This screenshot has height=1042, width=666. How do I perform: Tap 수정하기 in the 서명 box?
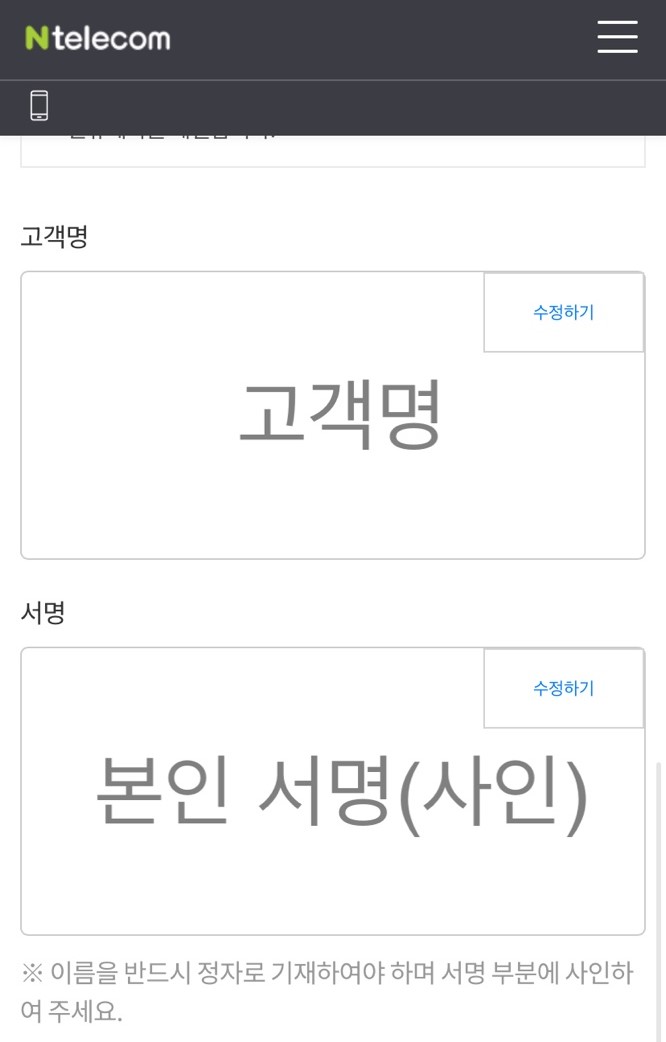(x=564, y=688)
